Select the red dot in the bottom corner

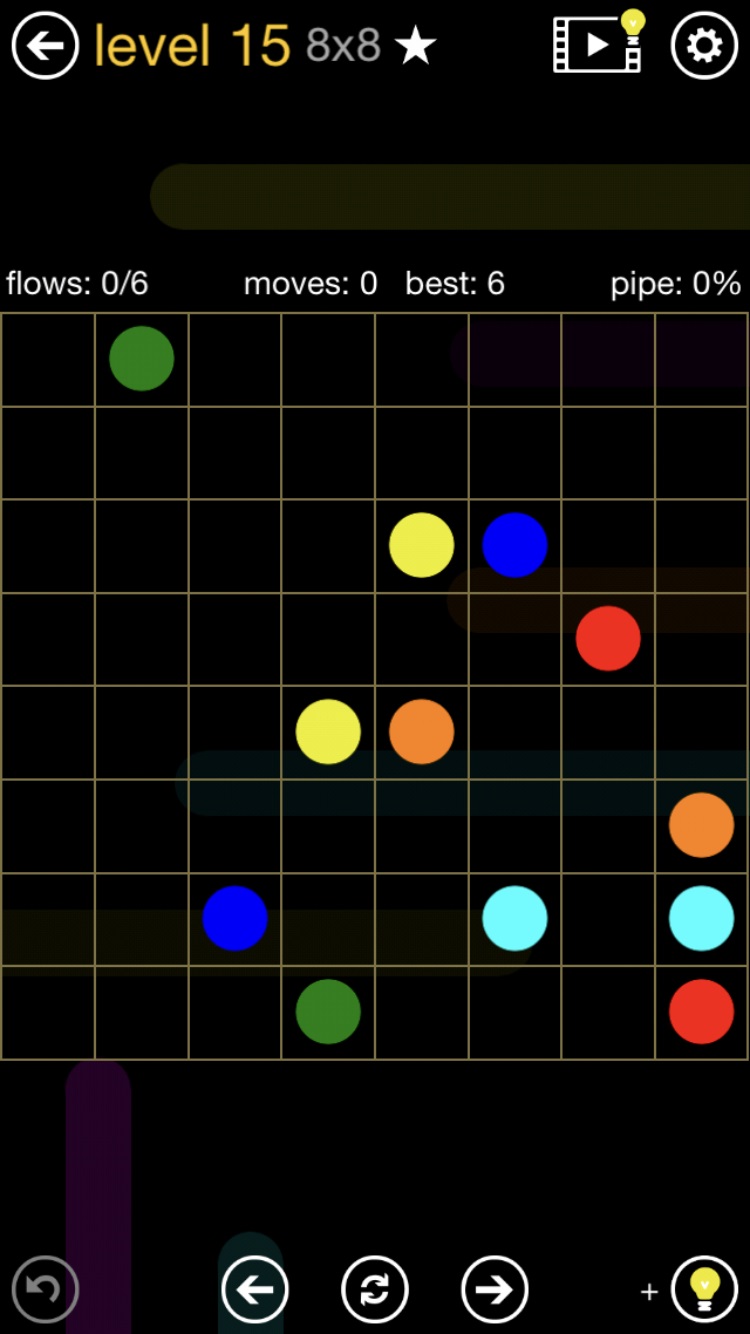[701, 1011]
